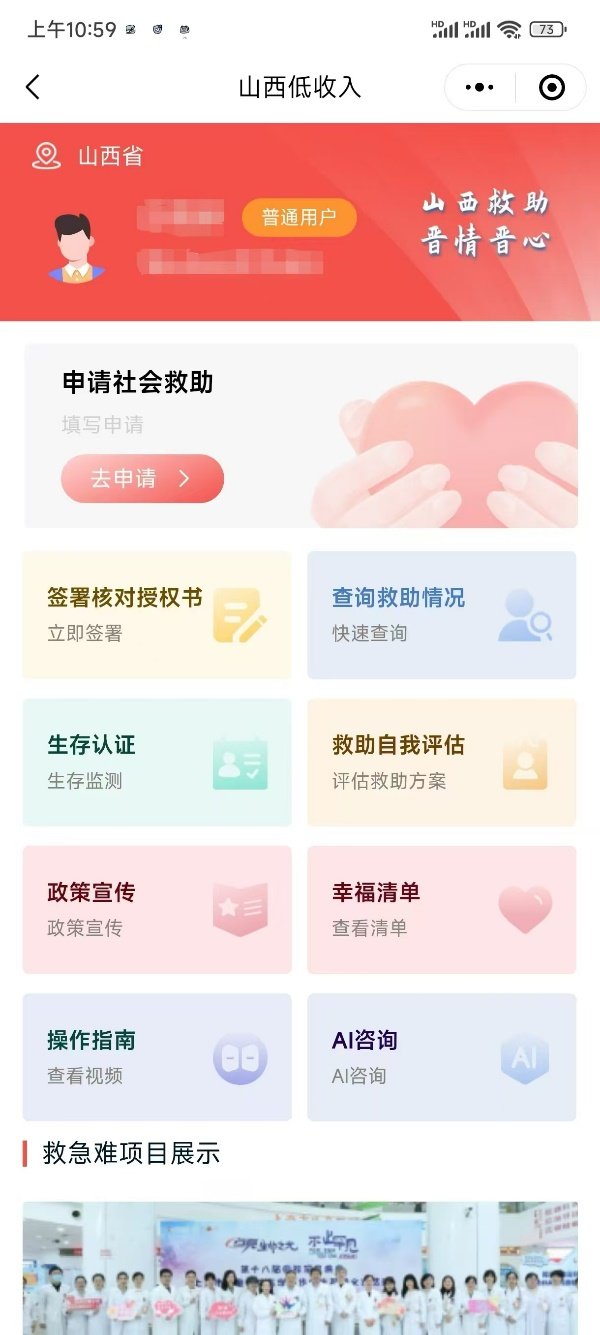View the 幸福清单 card
This screenshot has width=600, height=1335.
(441, 909)
